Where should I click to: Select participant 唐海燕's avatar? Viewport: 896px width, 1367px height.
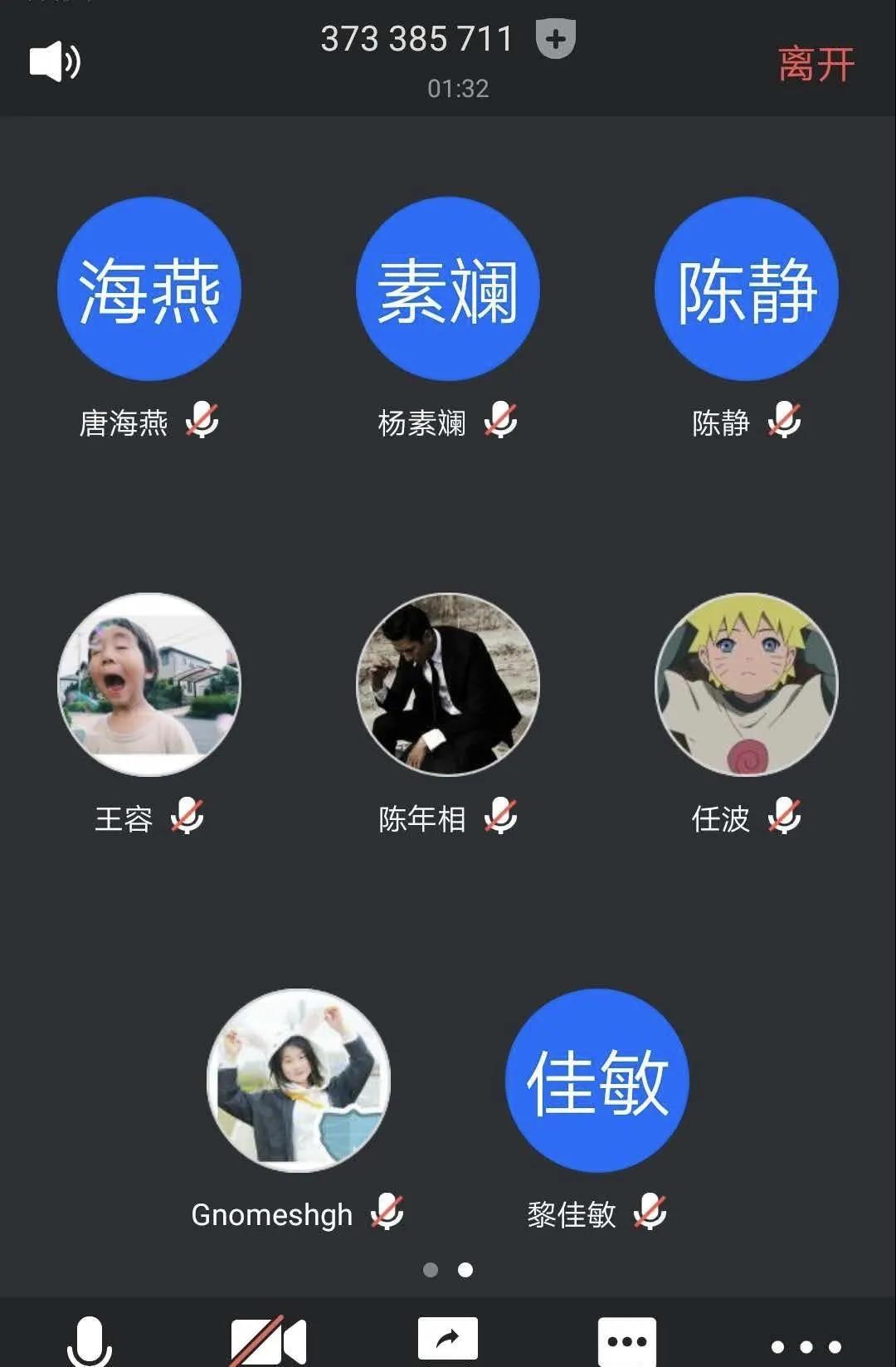point(149,289)
